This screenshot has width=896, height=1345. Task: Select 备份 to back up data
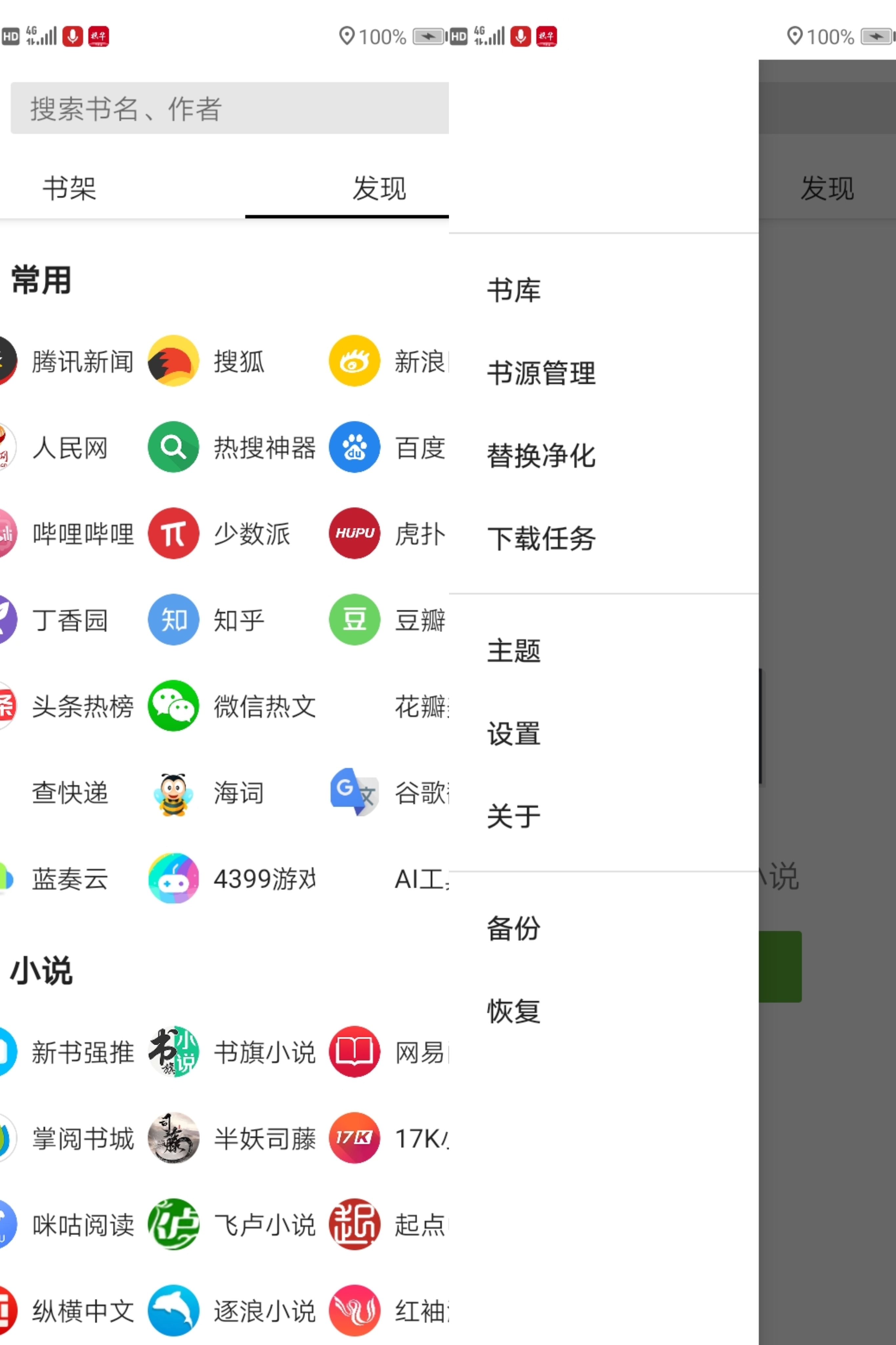[514, 928]
